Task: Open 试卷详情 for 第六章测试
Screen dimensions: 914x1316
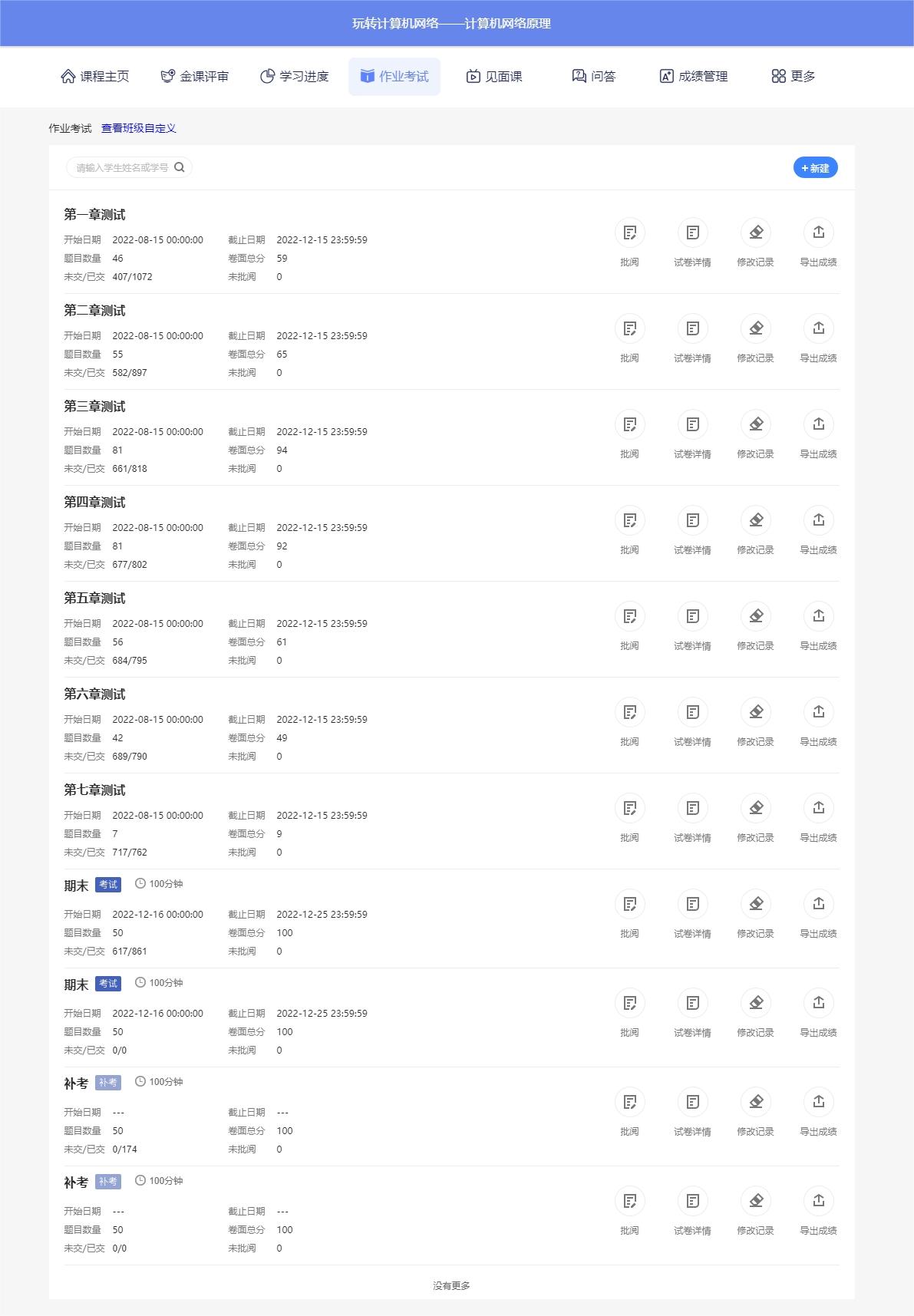Action: (x=693, y=713)
